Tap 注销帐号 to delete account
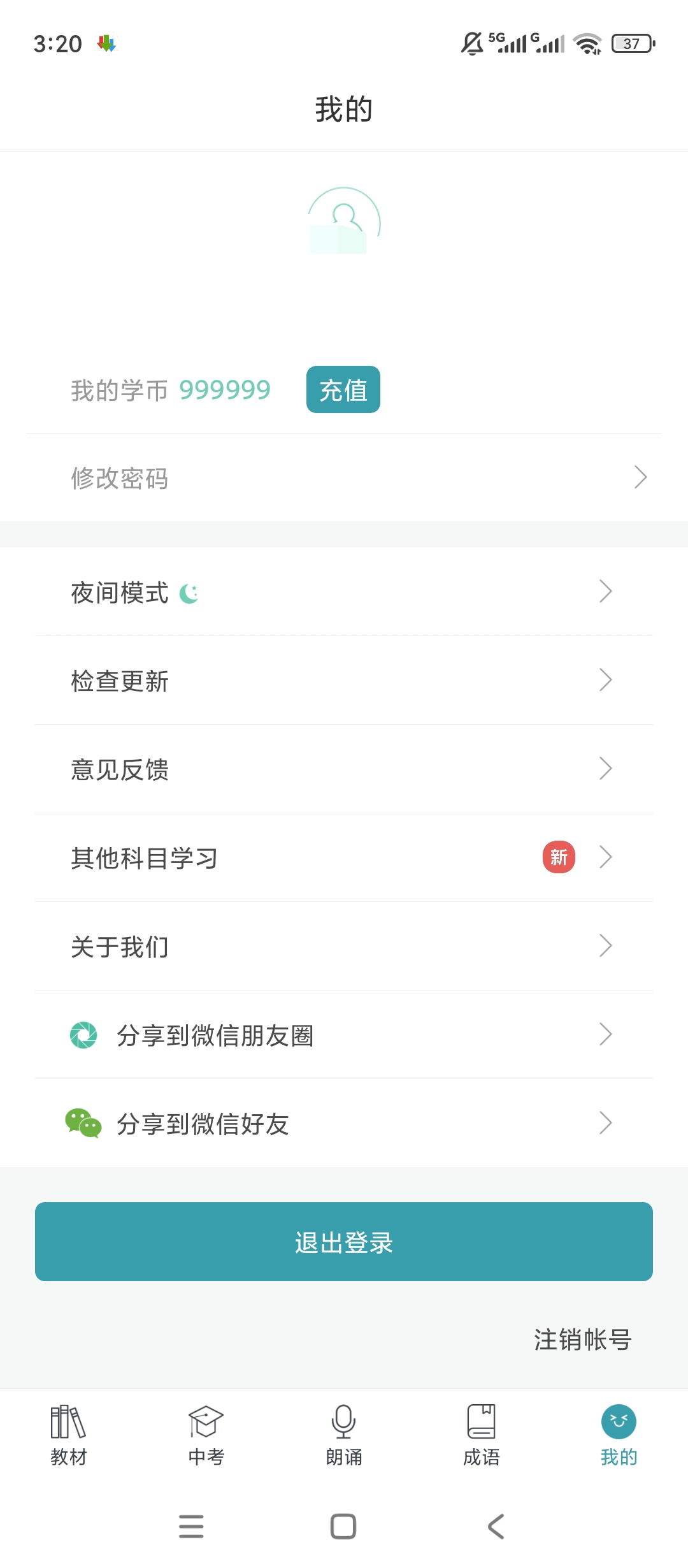 coord(582,1339)
